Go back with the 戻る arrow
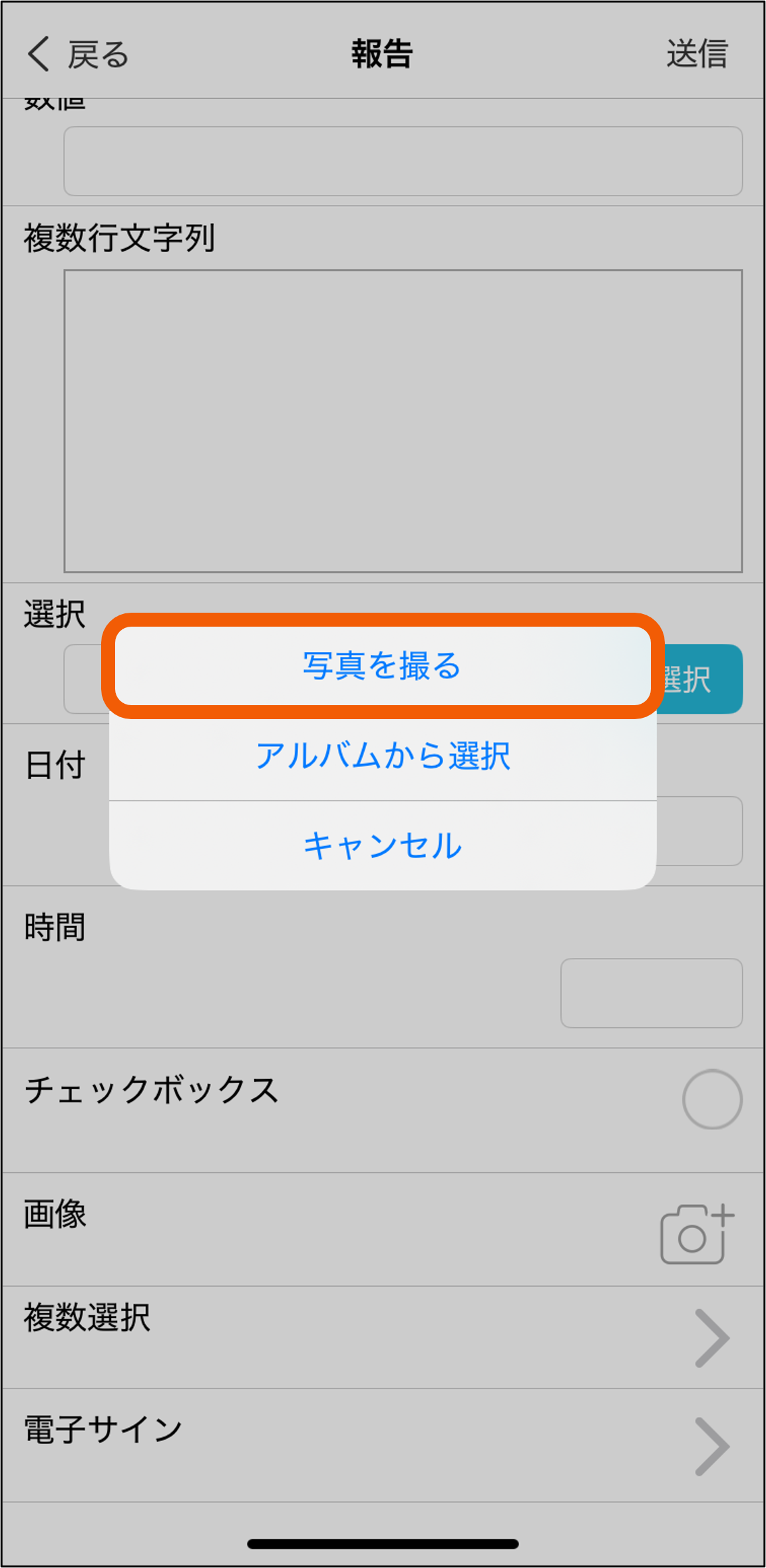Screen dimensions: 766x1568 pos(78,54)
